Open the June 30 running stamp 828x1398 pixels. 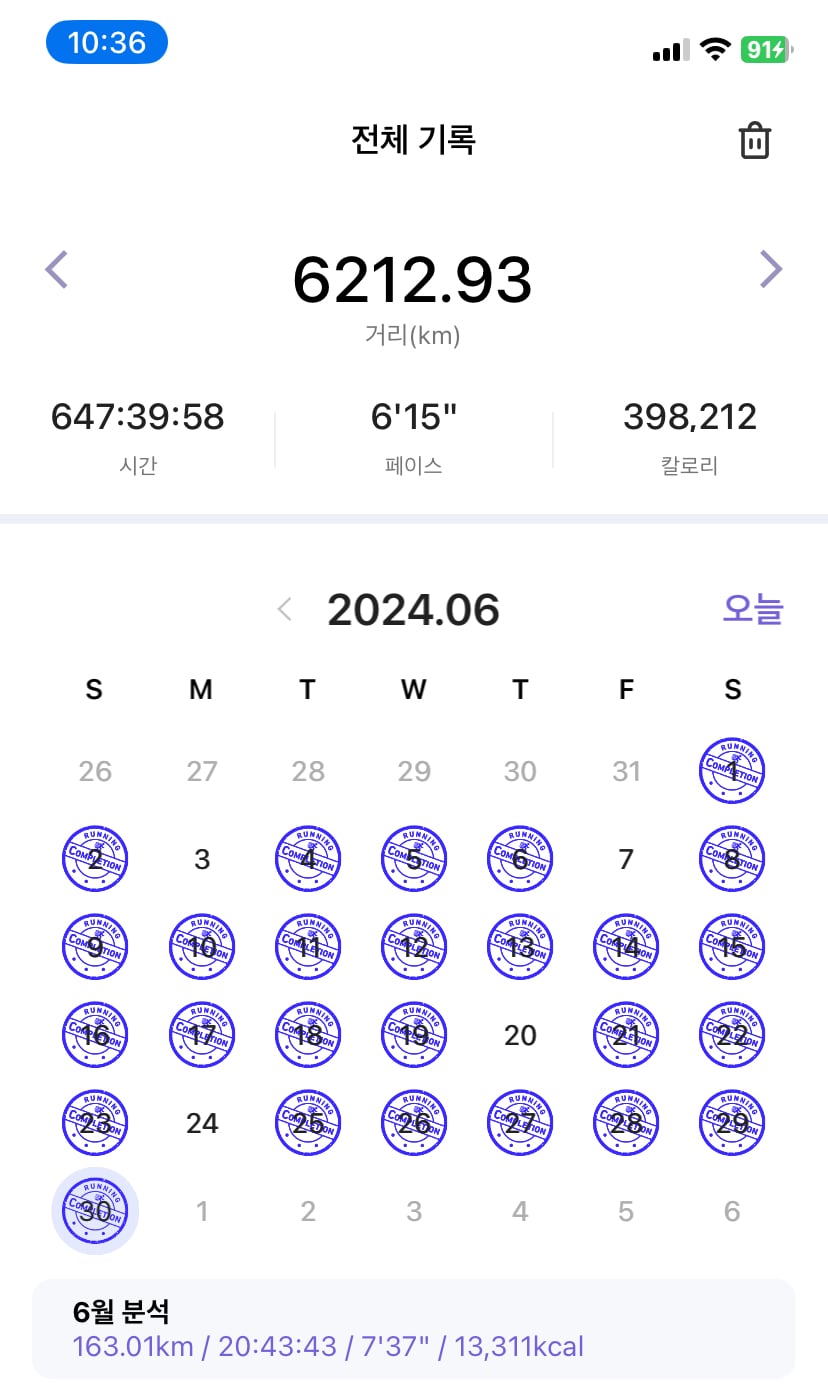pyautogui.click(x=95, y=1211)
